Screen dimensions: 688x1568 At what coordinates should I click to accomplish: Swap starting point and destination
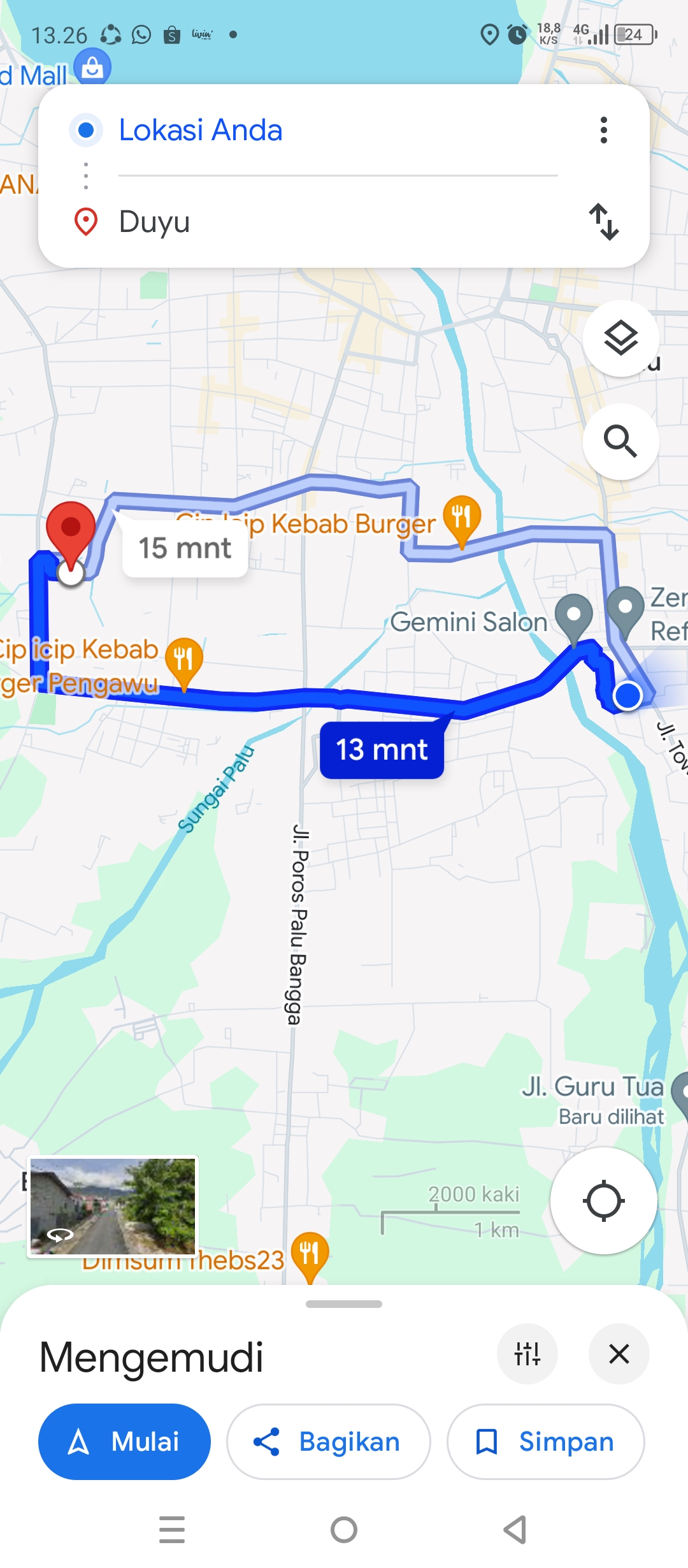(x=603, y=222)
